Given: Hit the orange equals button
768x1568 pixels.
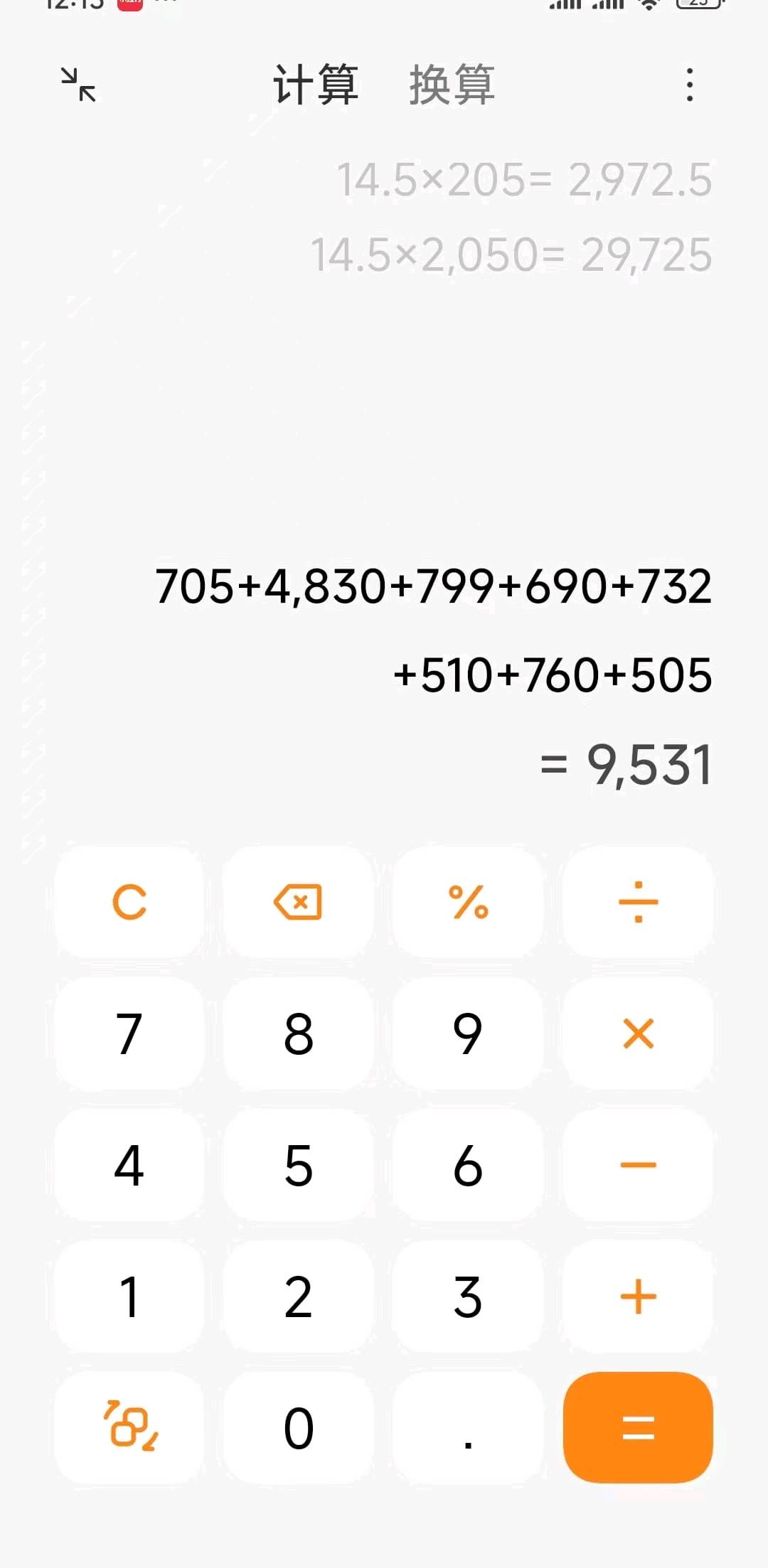Looking at the screenshot, I should 638,1427.
